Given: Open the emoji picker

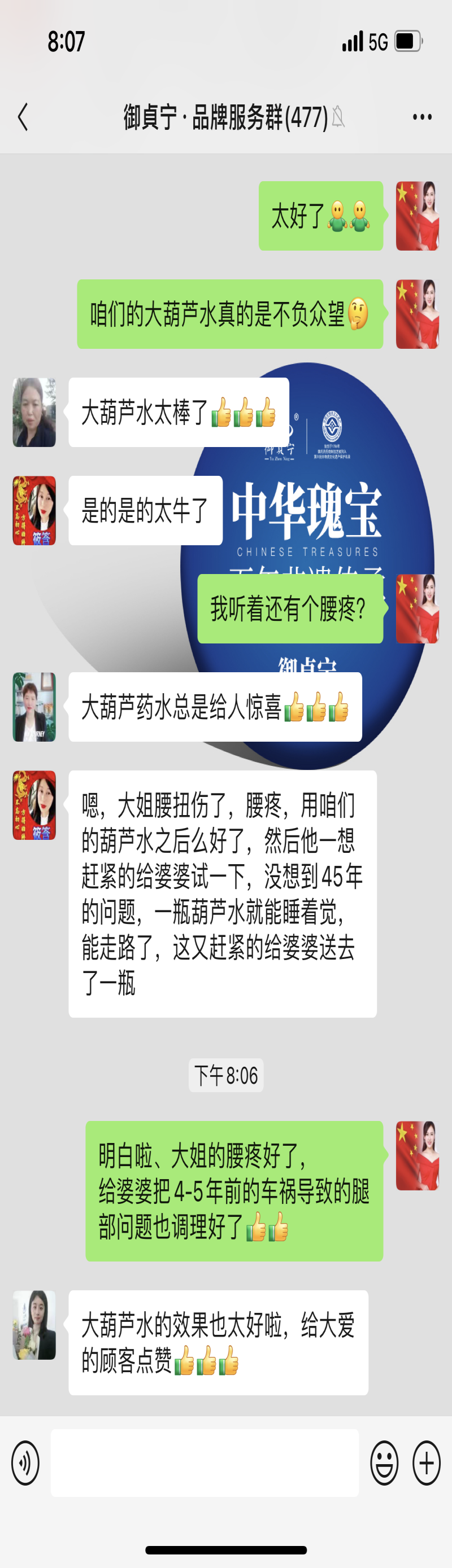Looking at the screenshot, I should [384, 1462].
